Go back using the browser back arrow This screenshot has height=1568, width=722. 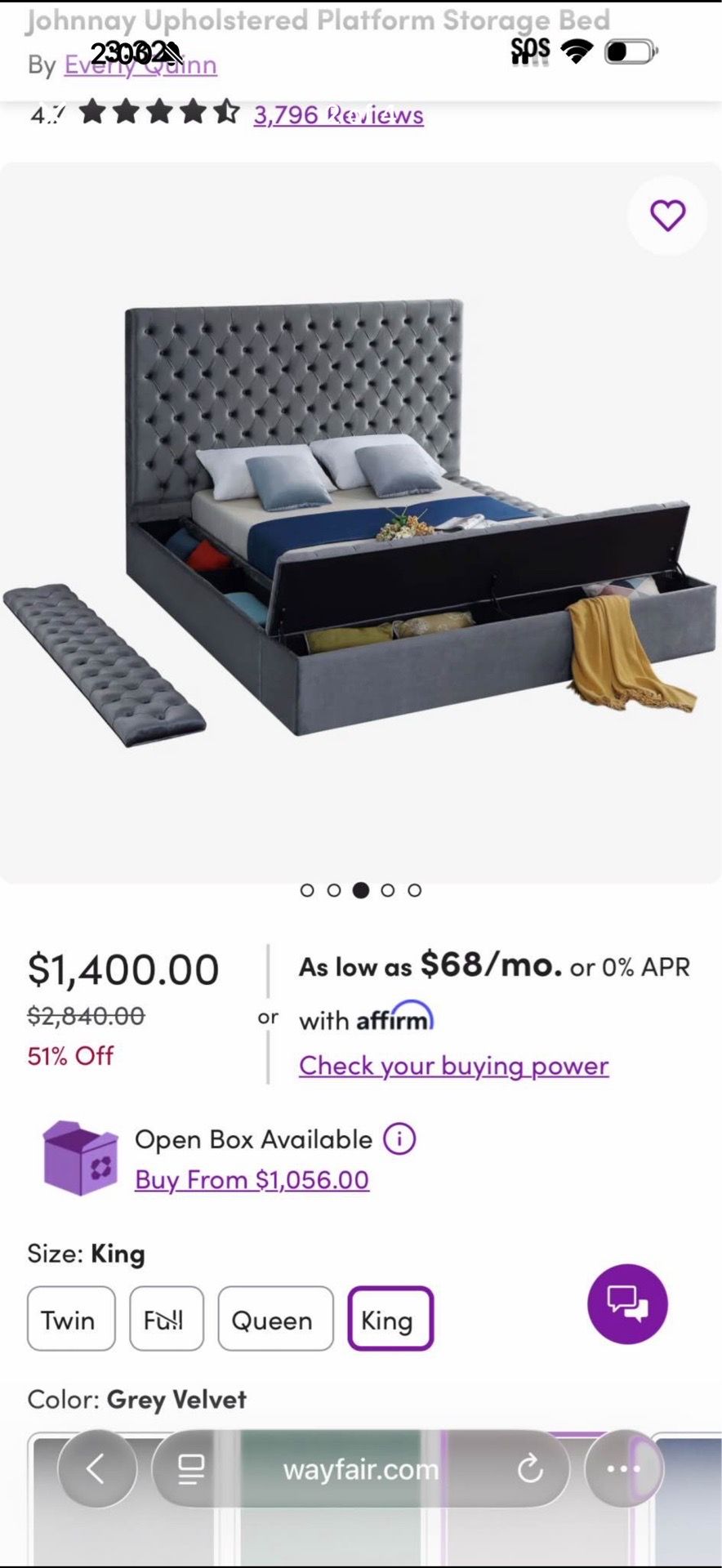coord(96,1469)
